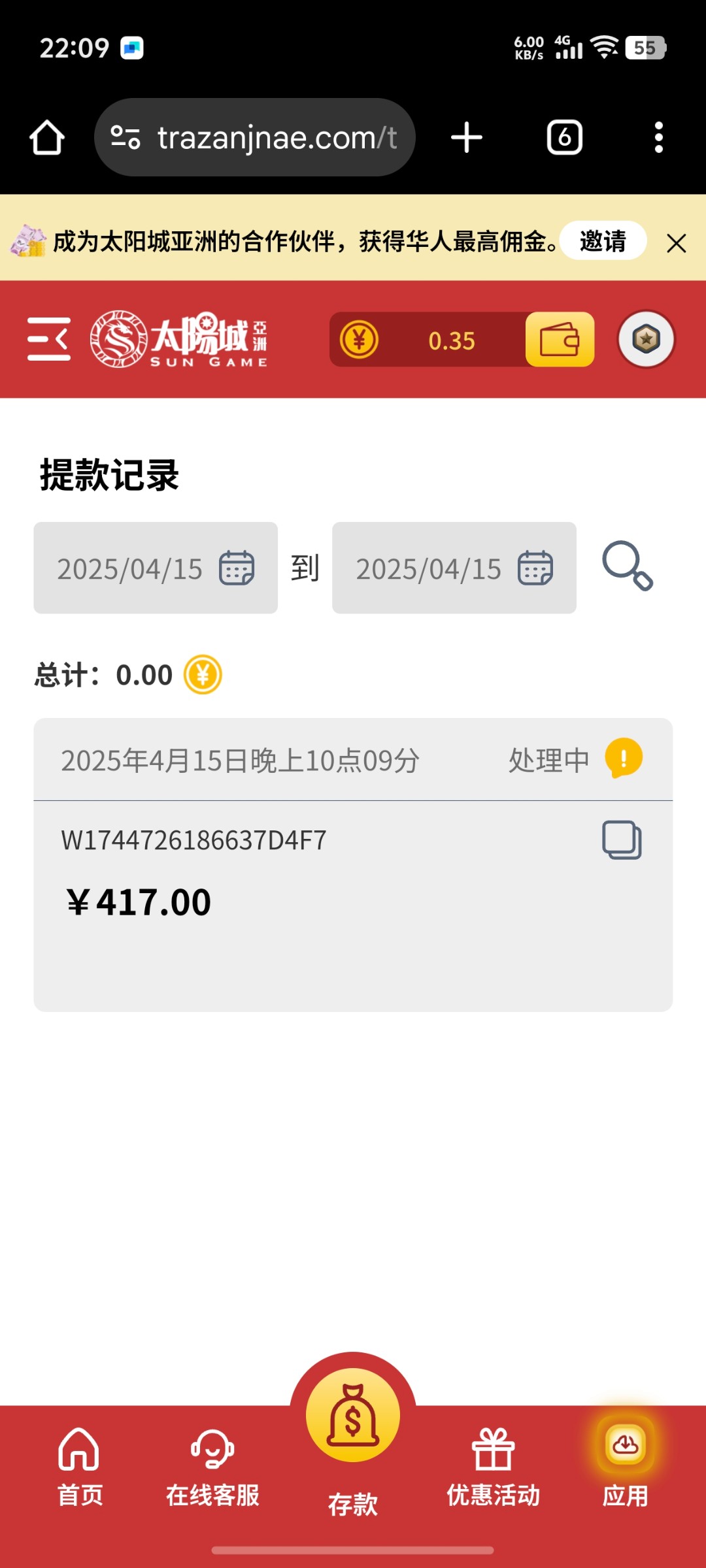Screen dimensions: 706x1568
Task: Open the VIP badge profile icon
Action: click(646, 339)
